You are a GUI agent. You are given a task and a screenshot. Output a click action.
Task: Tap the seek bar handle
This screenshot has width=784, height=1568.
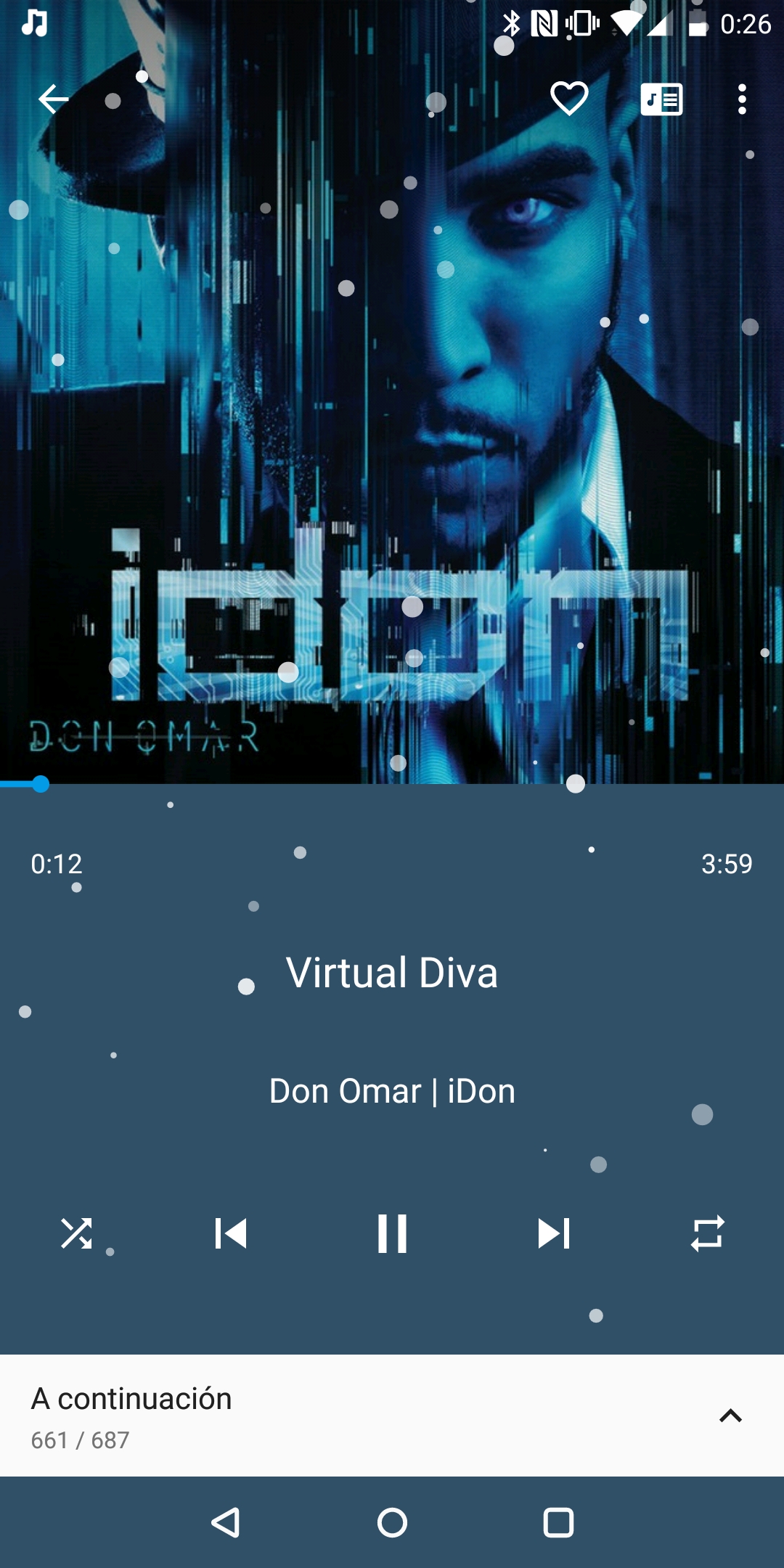pyautogui.click(x=41, y=784)
